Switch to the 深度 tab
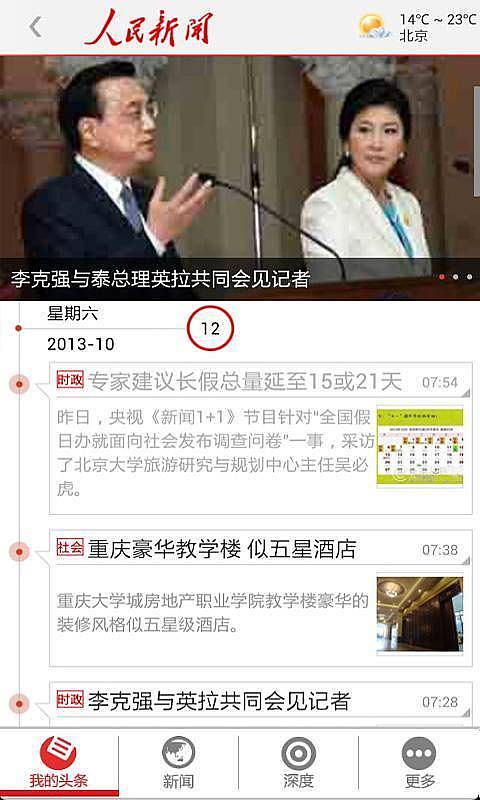The height and width of the screenshot is (800, 480). [x=298, y=764]
